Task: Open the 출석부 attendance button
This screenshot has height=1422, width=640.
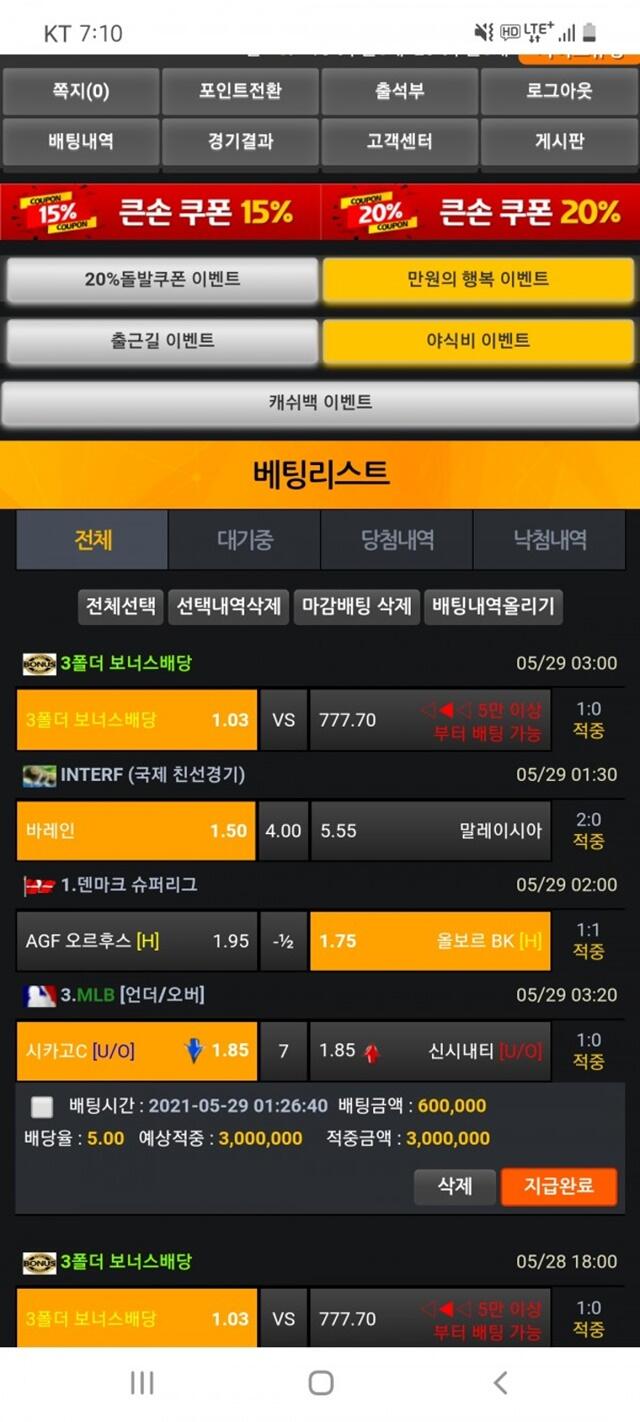Action: (x=400, y=92)
